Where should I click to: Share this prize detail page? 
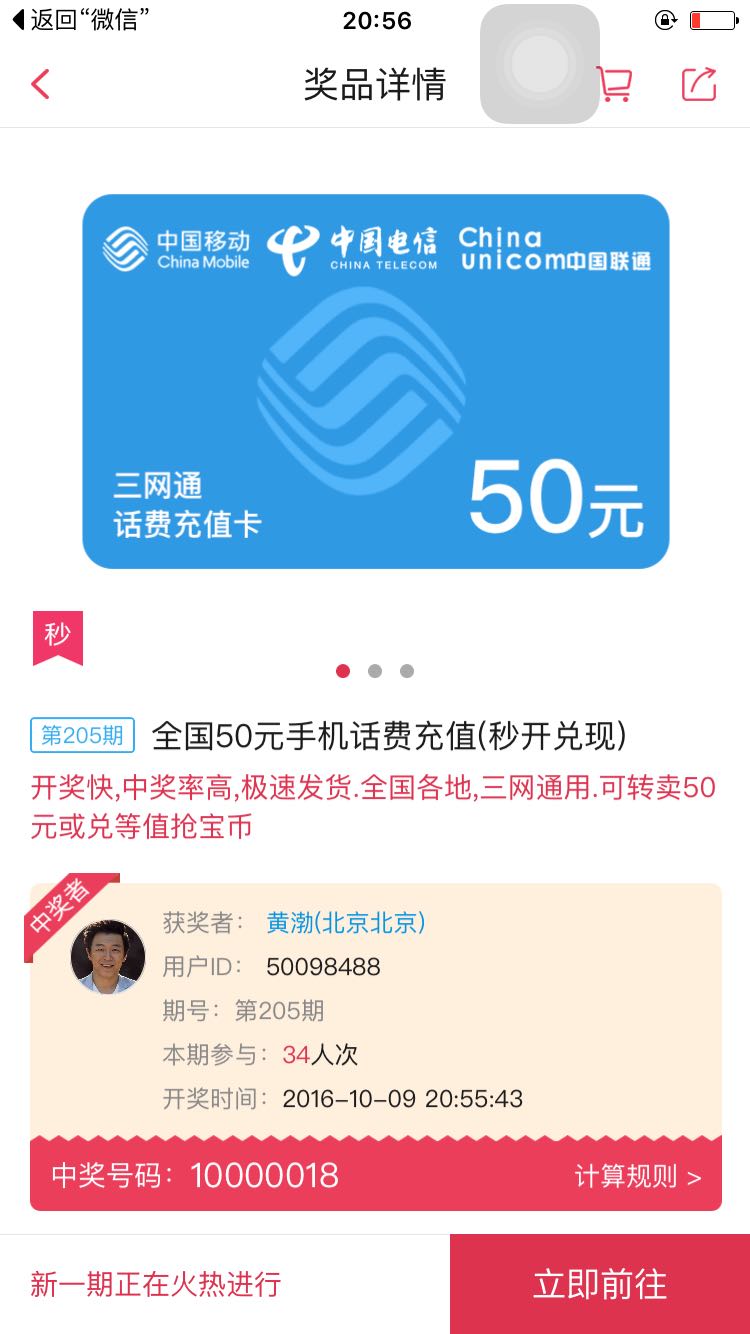tap(699, 84)
